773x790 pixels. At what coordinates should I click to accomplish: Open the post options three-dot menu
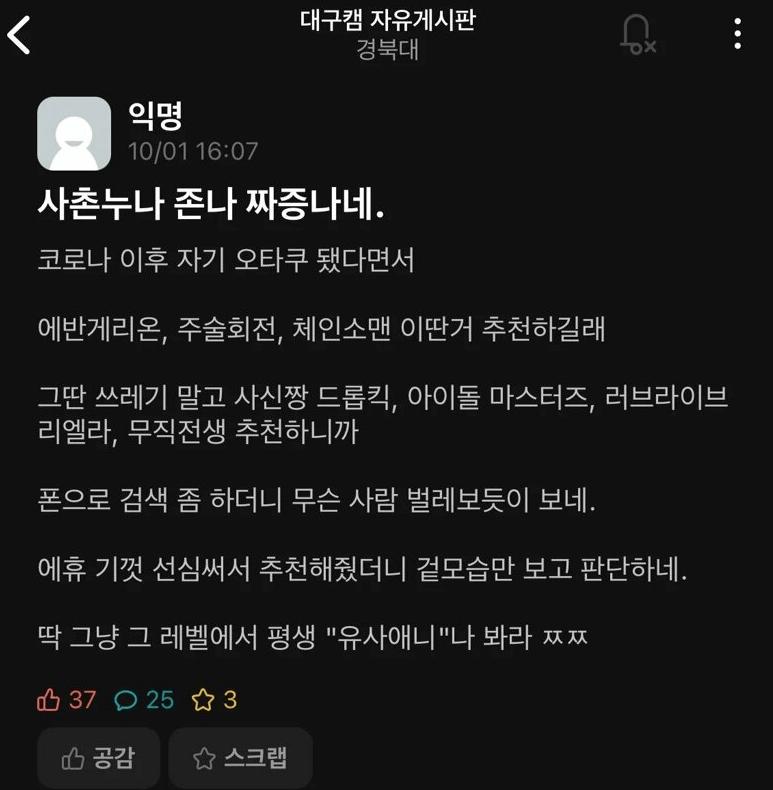[x=737, y=34]
